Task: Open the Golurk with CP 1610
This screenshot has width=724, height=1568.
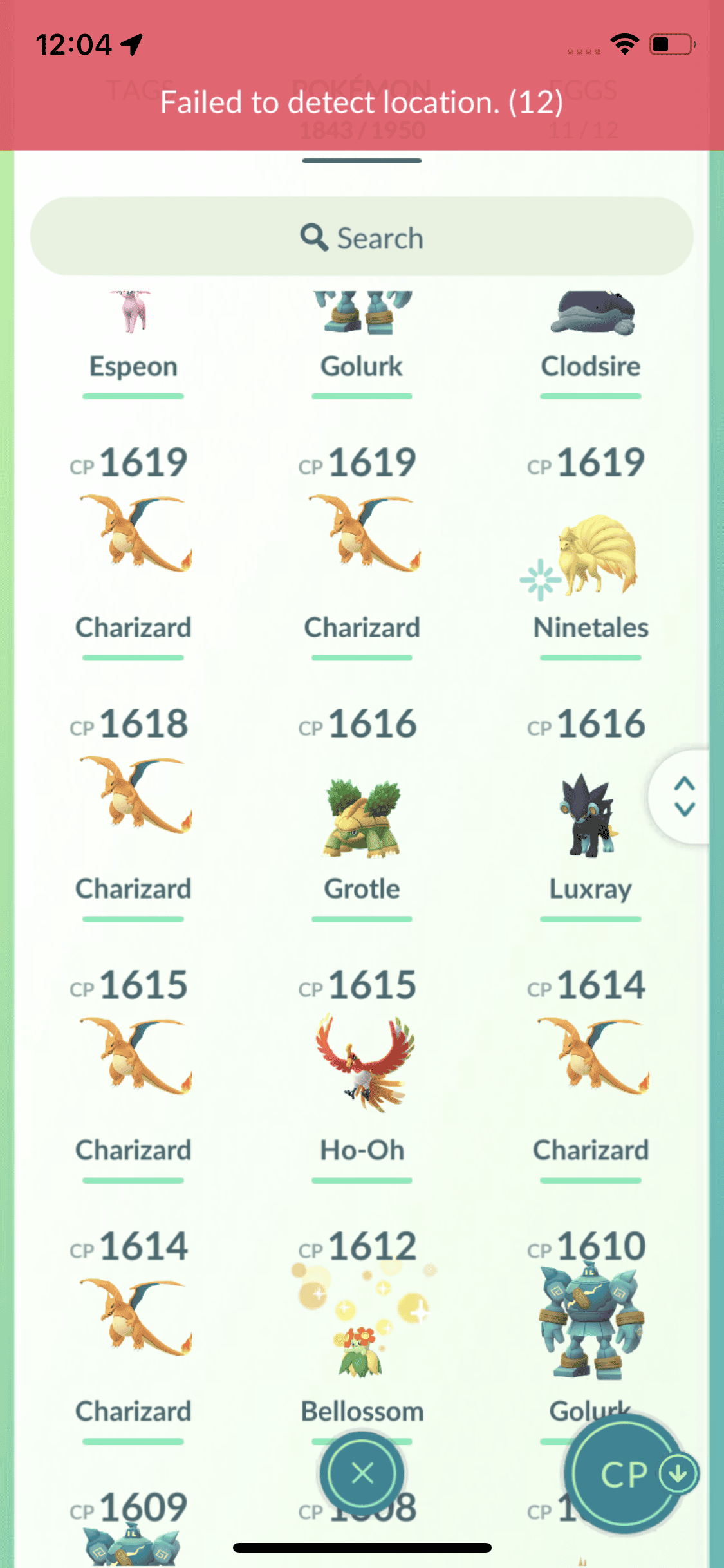Action: tap(591, 1326)
